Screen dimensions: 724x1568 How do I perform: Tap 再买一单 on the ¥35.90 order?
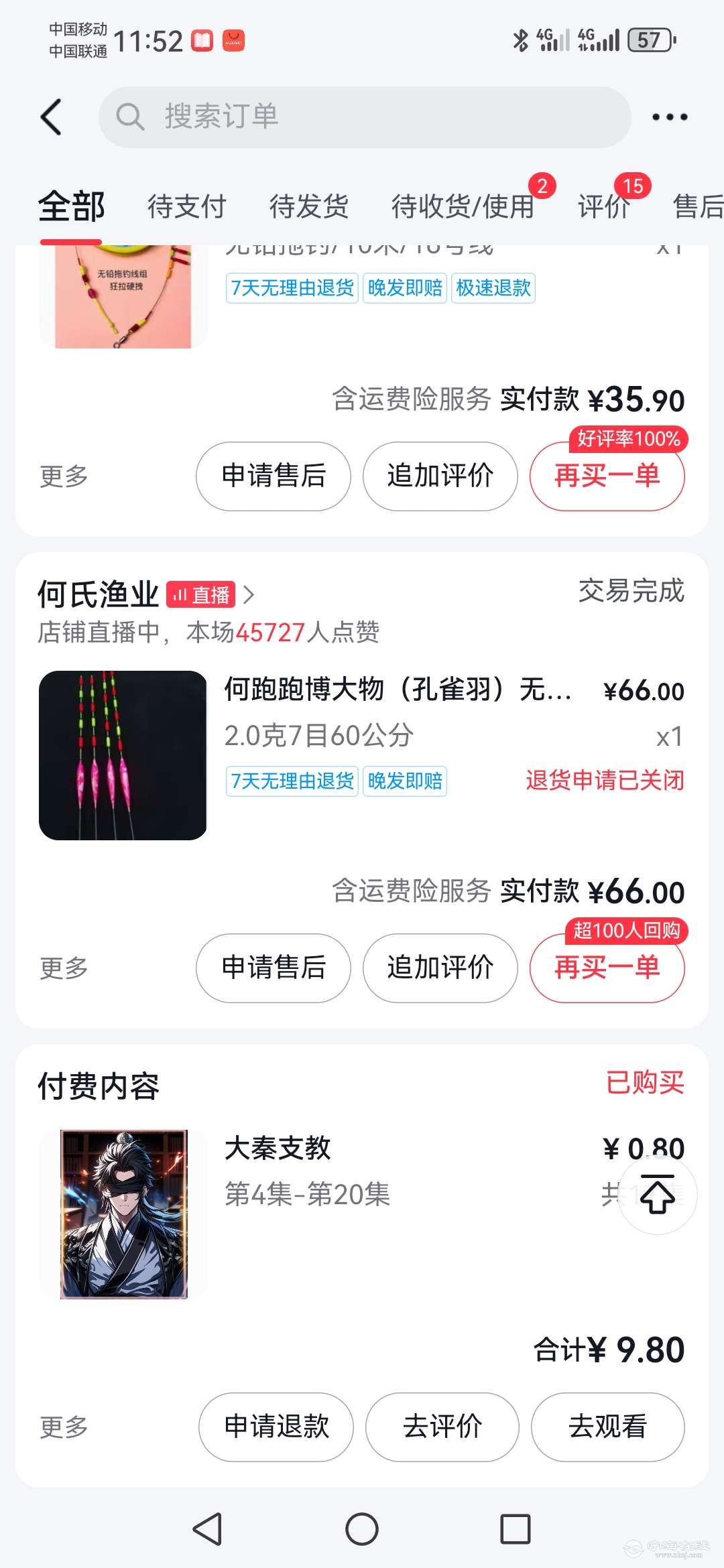607,476
